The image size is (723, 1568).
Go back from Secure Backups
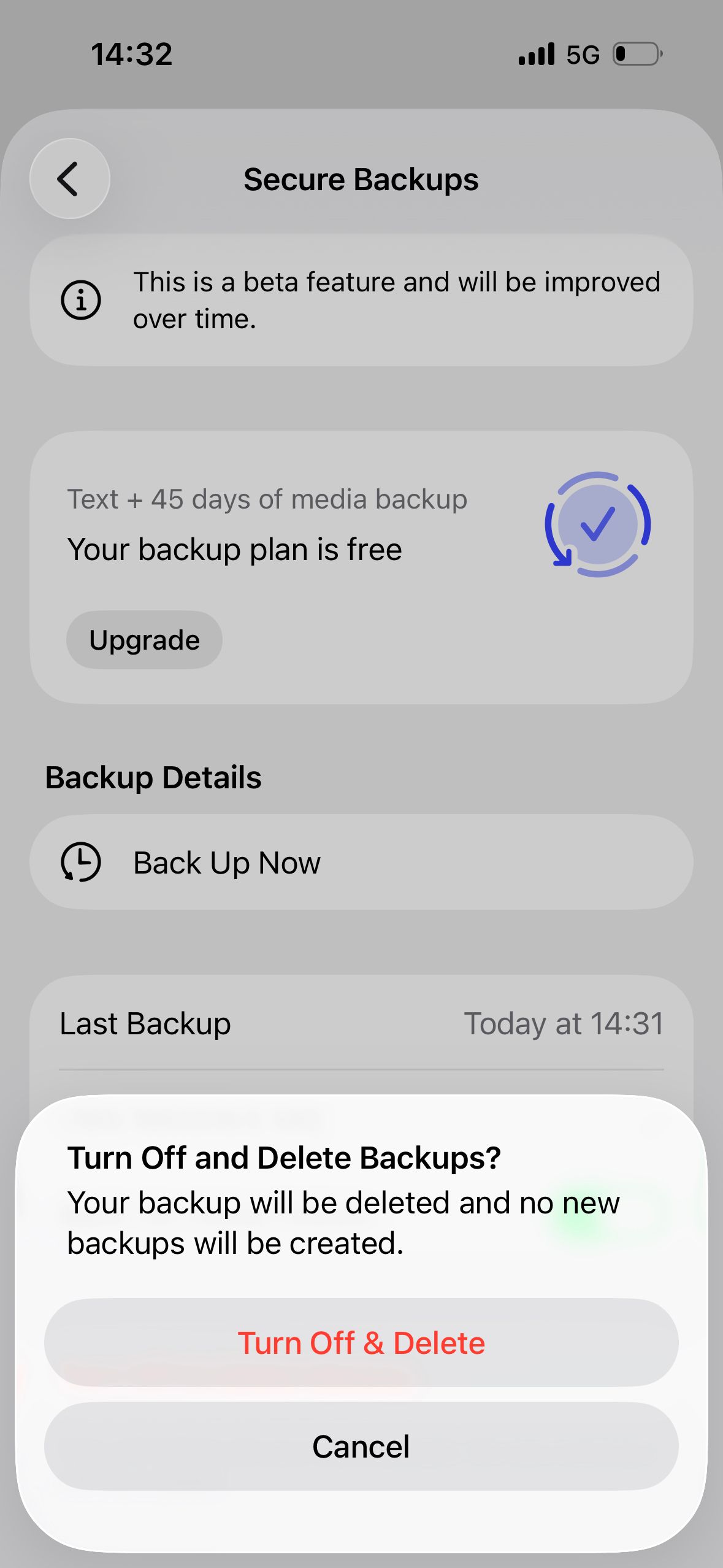70,179
